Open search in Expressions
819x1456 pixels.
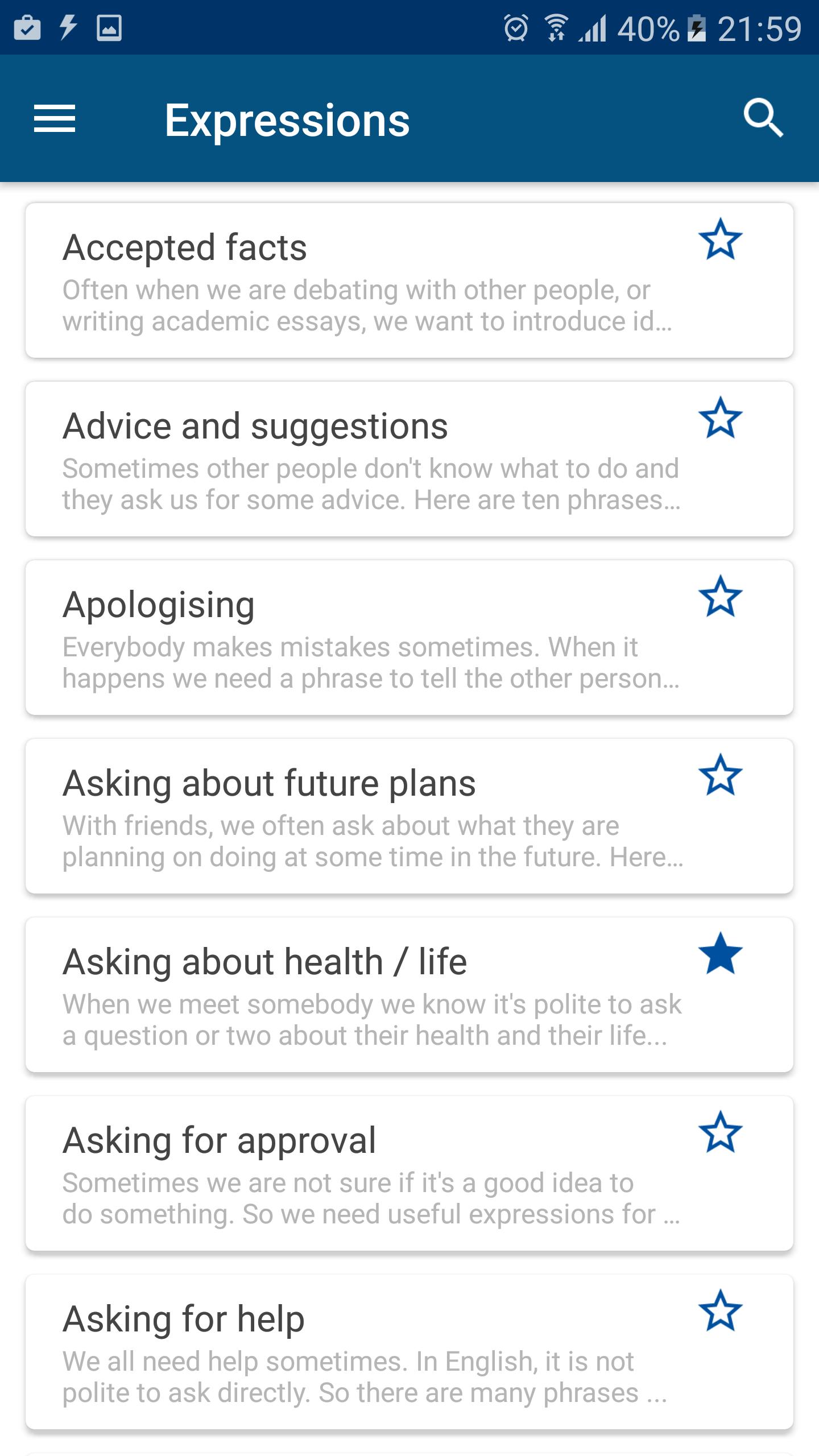click(763, 119)
